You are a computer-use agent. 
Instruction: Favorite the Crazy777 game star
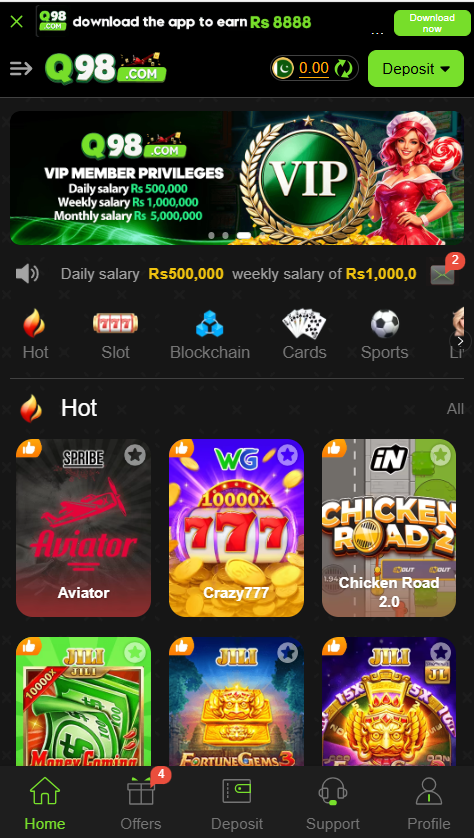(x=287, y=455)
